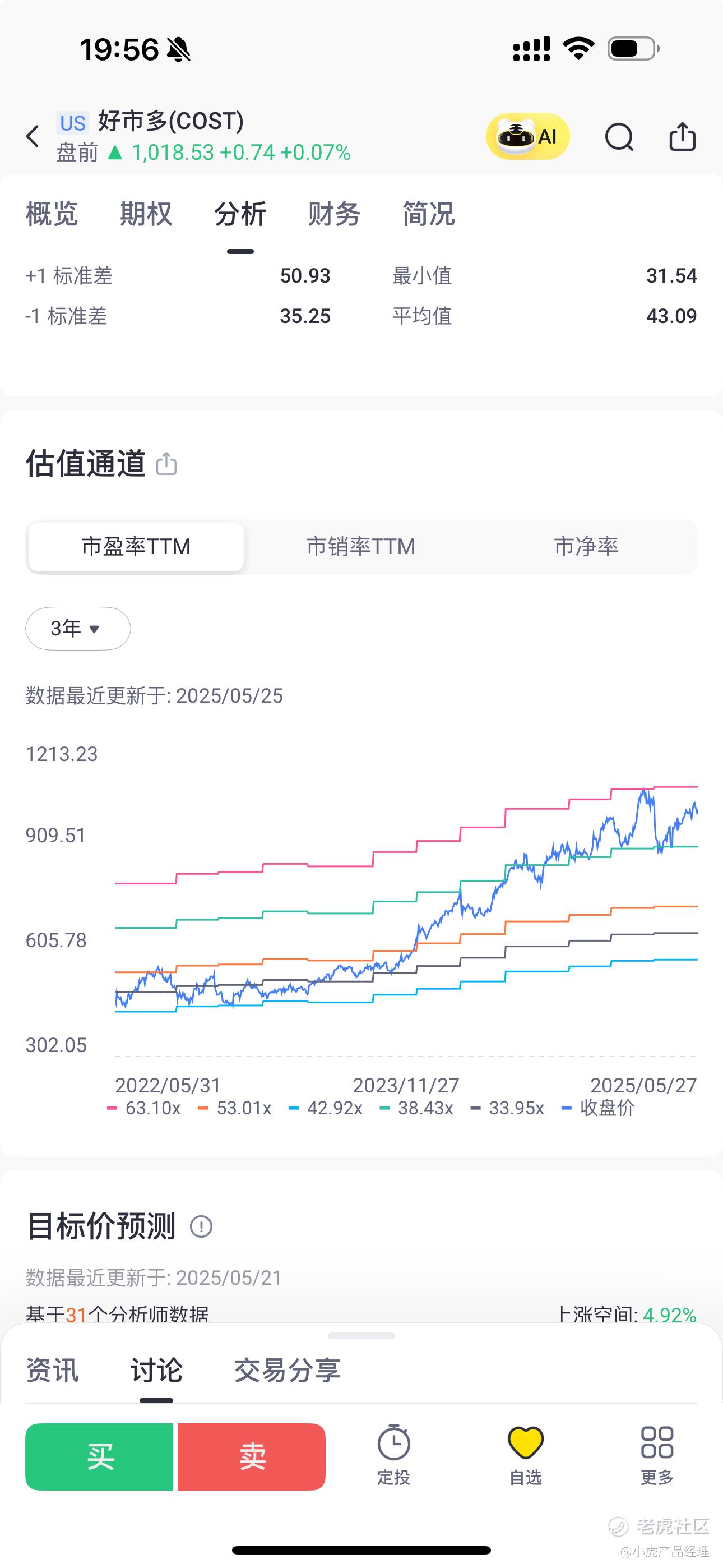Open the search magnifier icon
Image resolution: width=723 pixels, height=1568 pixels.
click(619, 136)
